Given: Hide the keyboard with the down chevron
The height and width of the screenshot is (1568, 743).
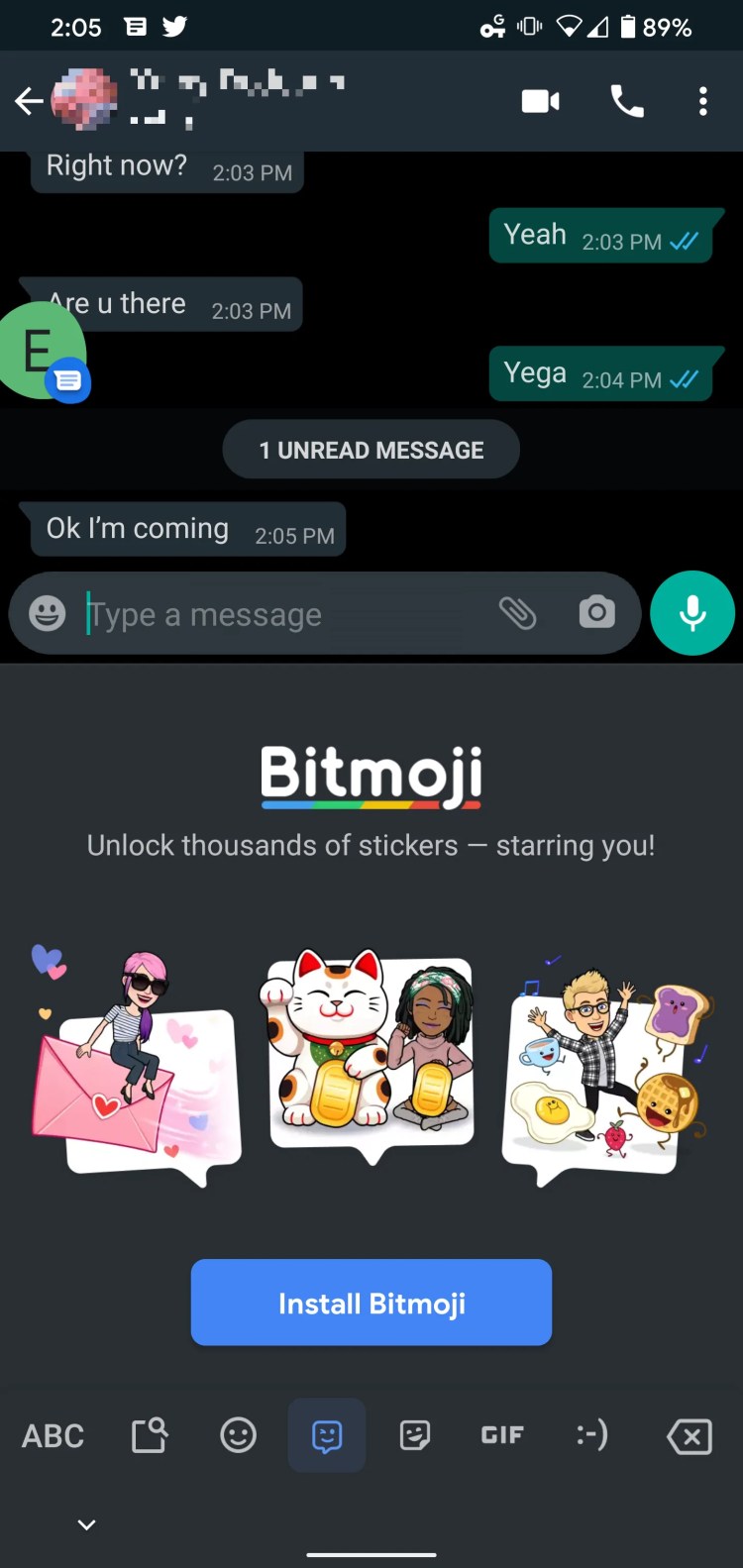Looking at the screenshot, I should click(87, 1524).
